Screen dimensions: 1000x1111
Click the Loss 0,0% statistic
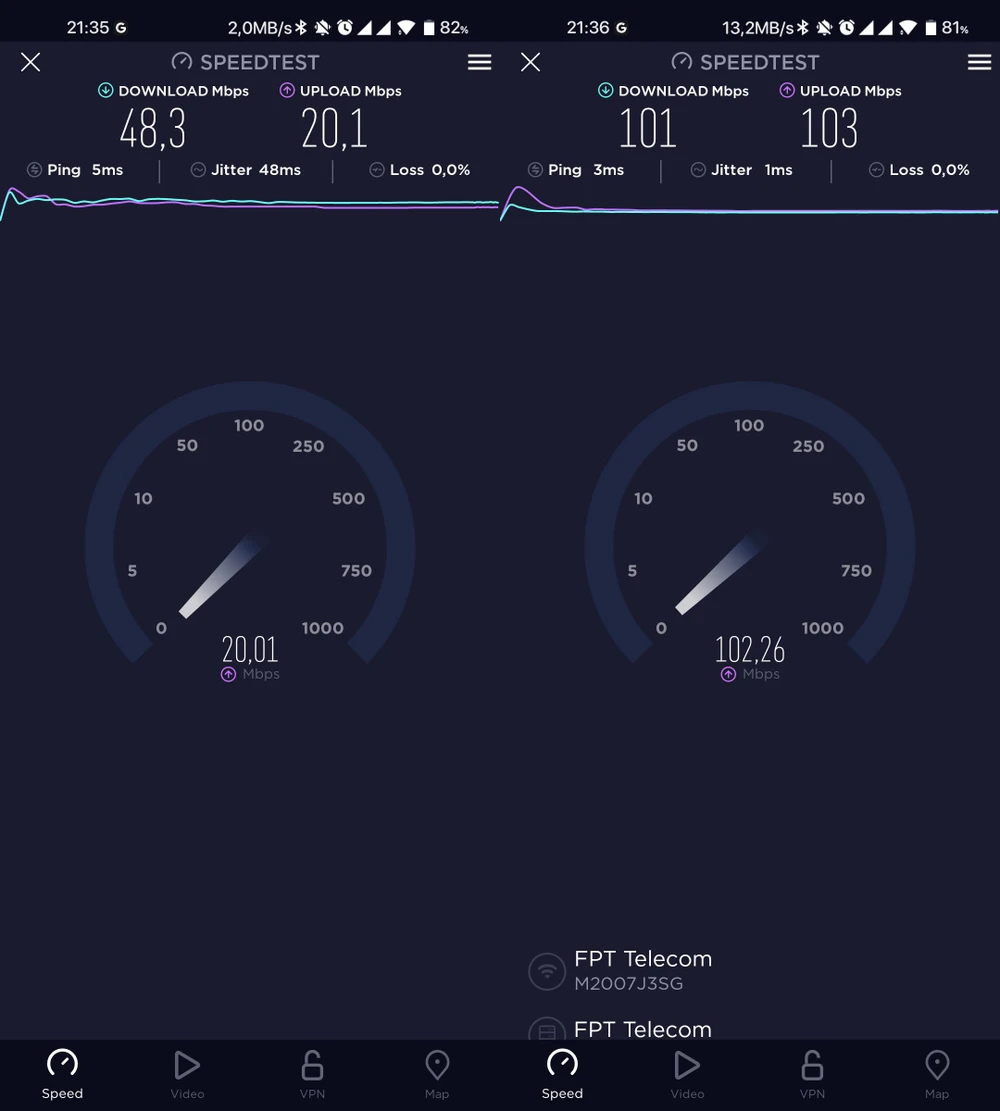pos(420,170)
